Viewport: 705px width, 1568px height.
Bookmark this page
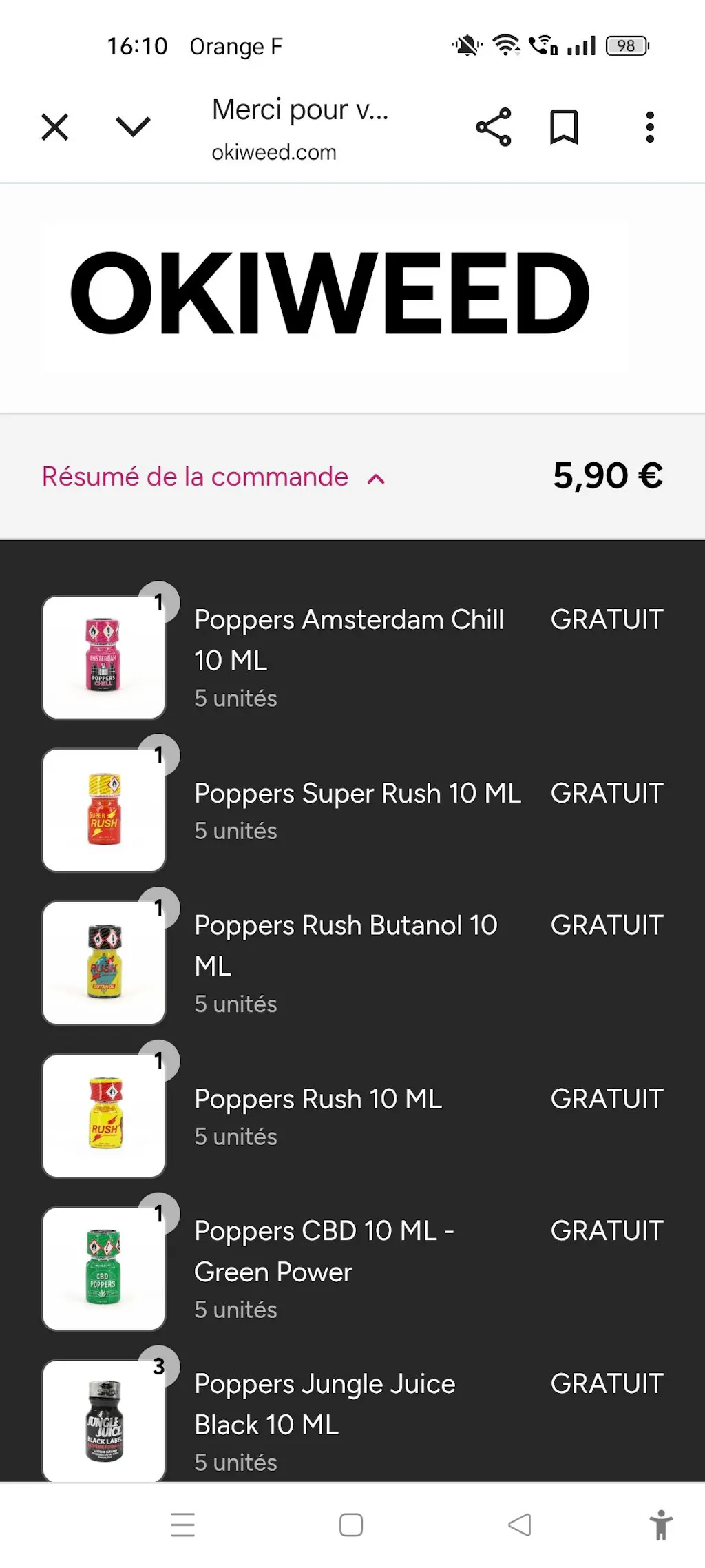[564, 127]
